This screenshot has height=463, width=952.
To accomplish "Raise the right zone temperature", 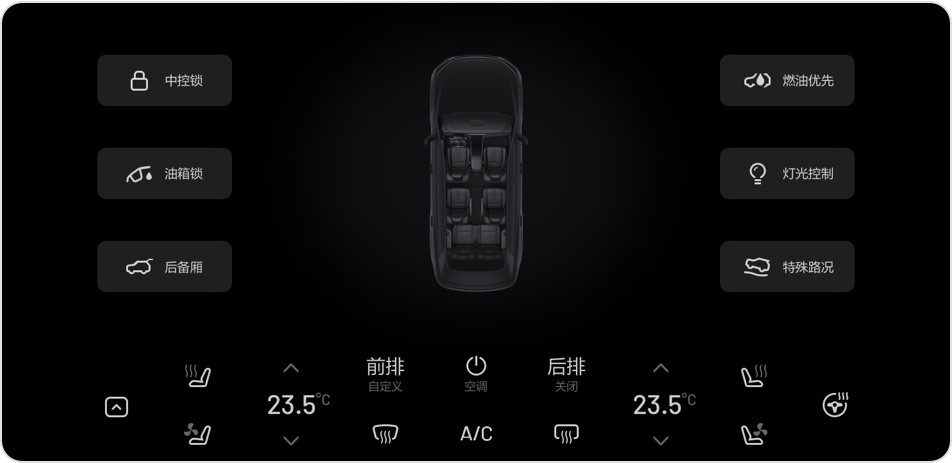I will pos(660,368).
